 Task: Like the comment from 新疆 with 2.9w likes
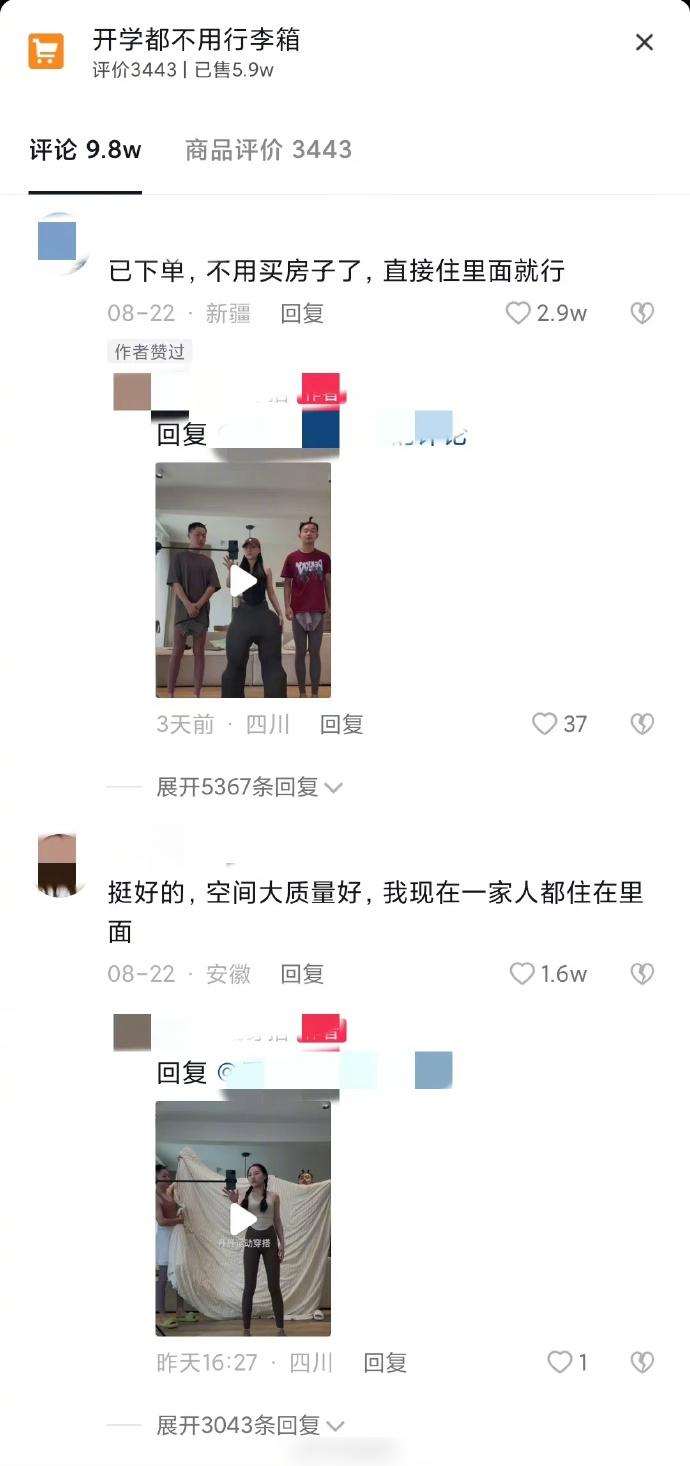tap(519, 313)
